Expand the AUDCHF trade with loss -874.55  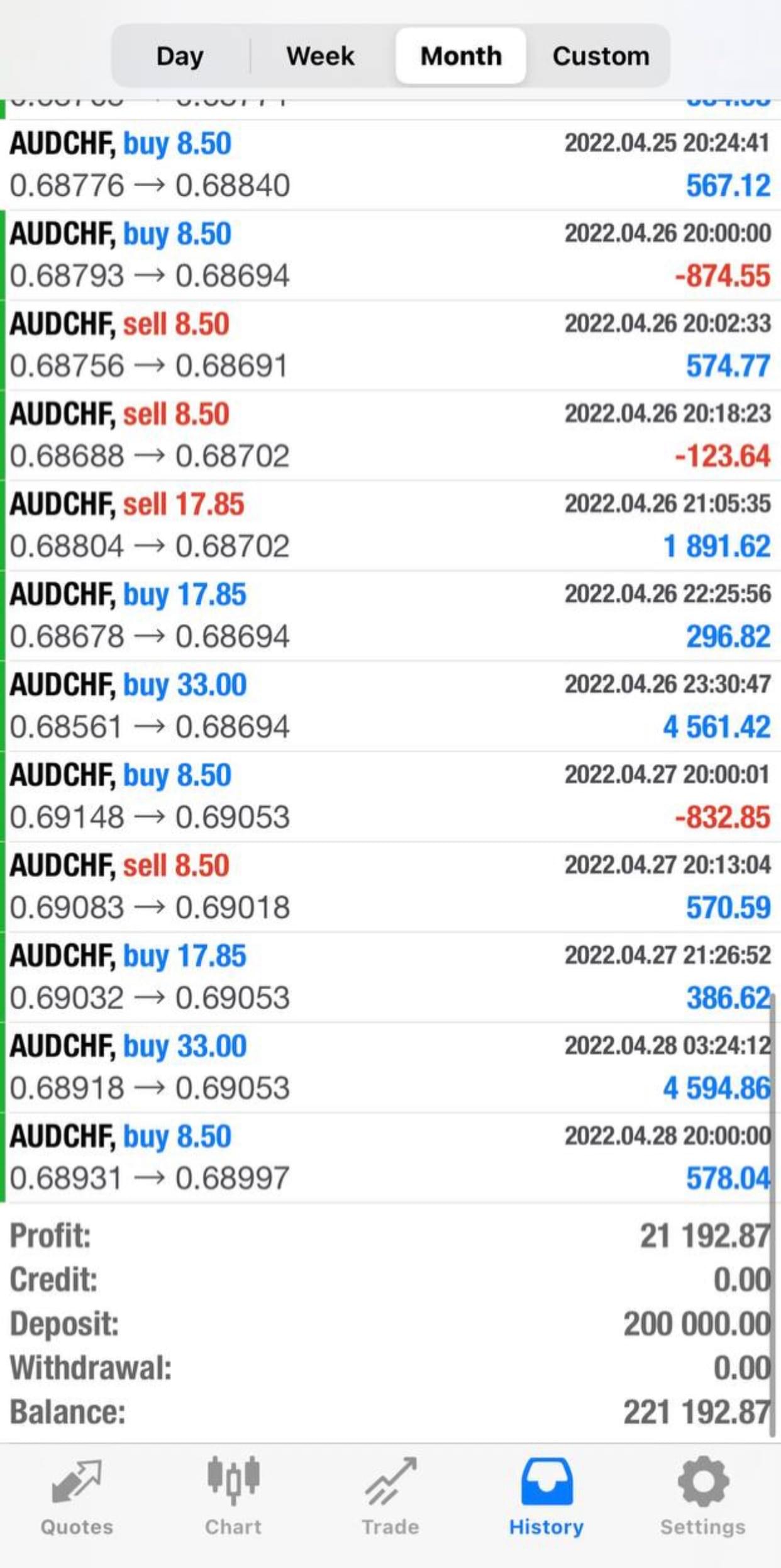coord(390,255)
